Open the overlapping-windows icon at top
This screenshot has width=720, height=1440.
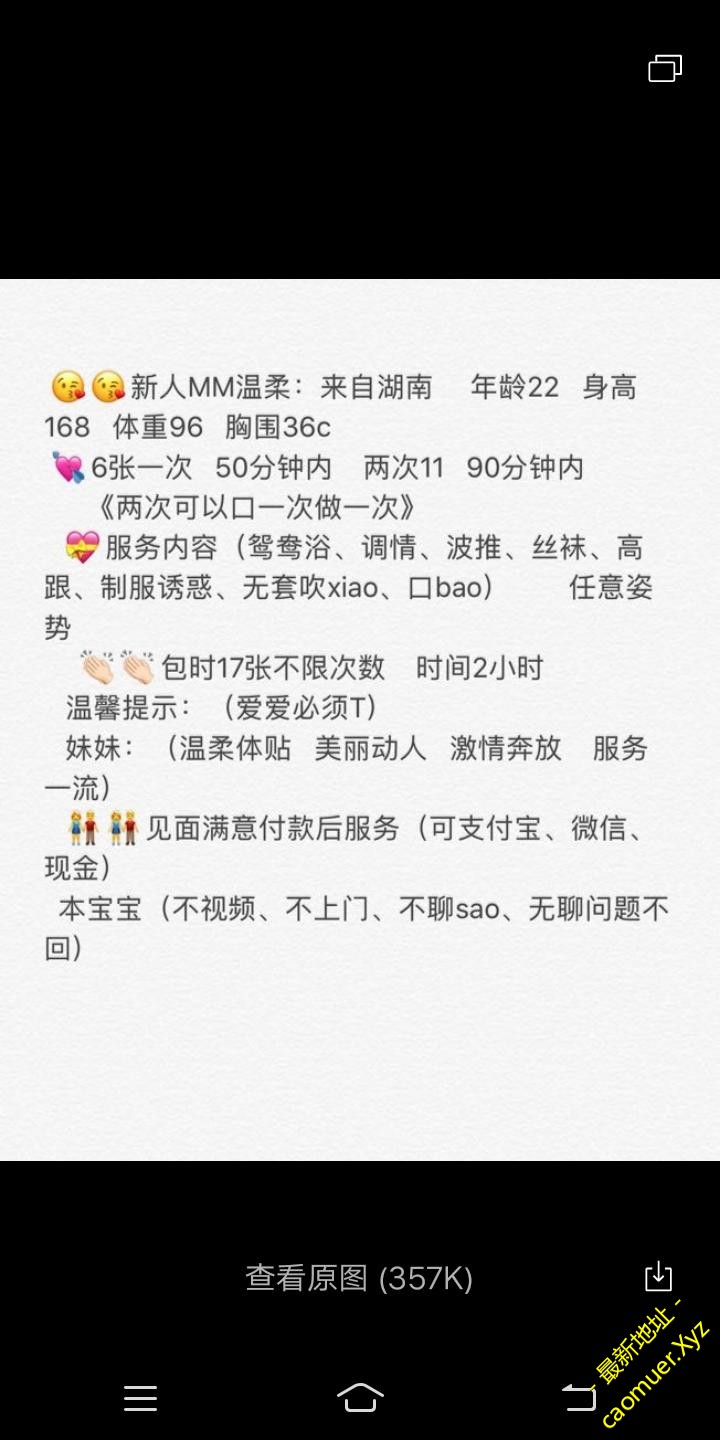[665, 68]
